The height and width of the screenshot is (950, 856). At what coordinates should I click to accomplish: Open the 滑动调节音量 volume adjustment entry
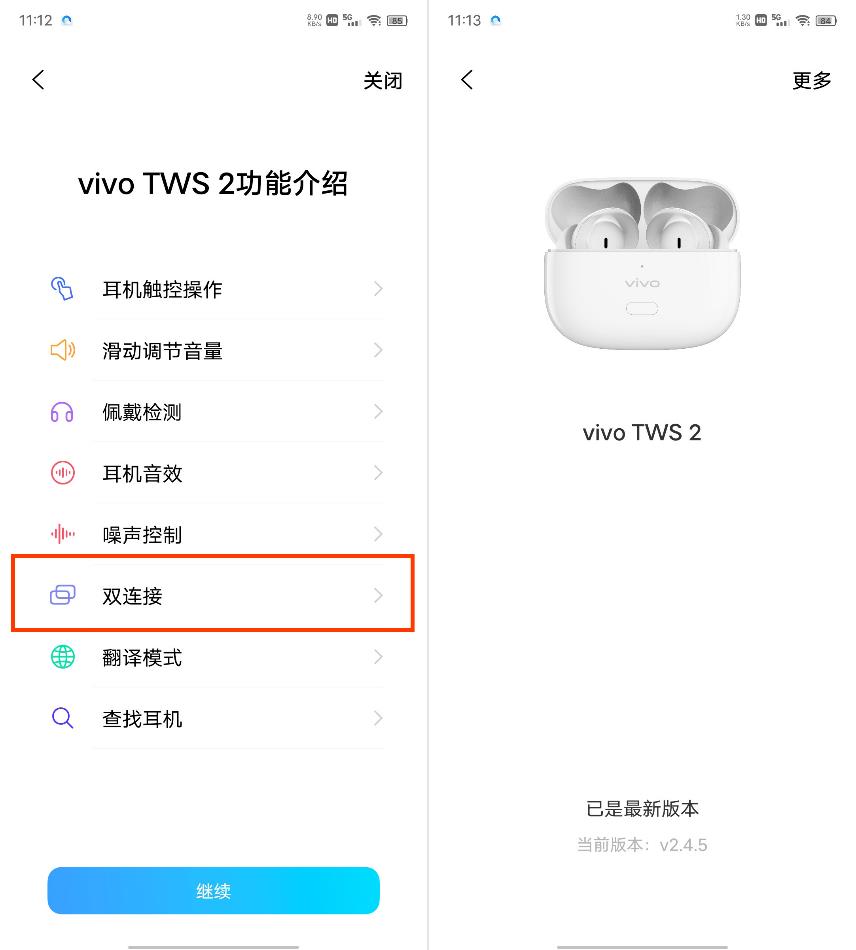point(213,350)
